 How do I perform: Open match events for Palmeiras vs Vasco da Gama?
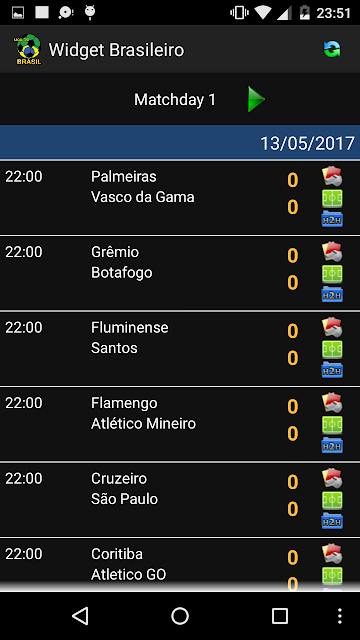(x=332, y=176)
